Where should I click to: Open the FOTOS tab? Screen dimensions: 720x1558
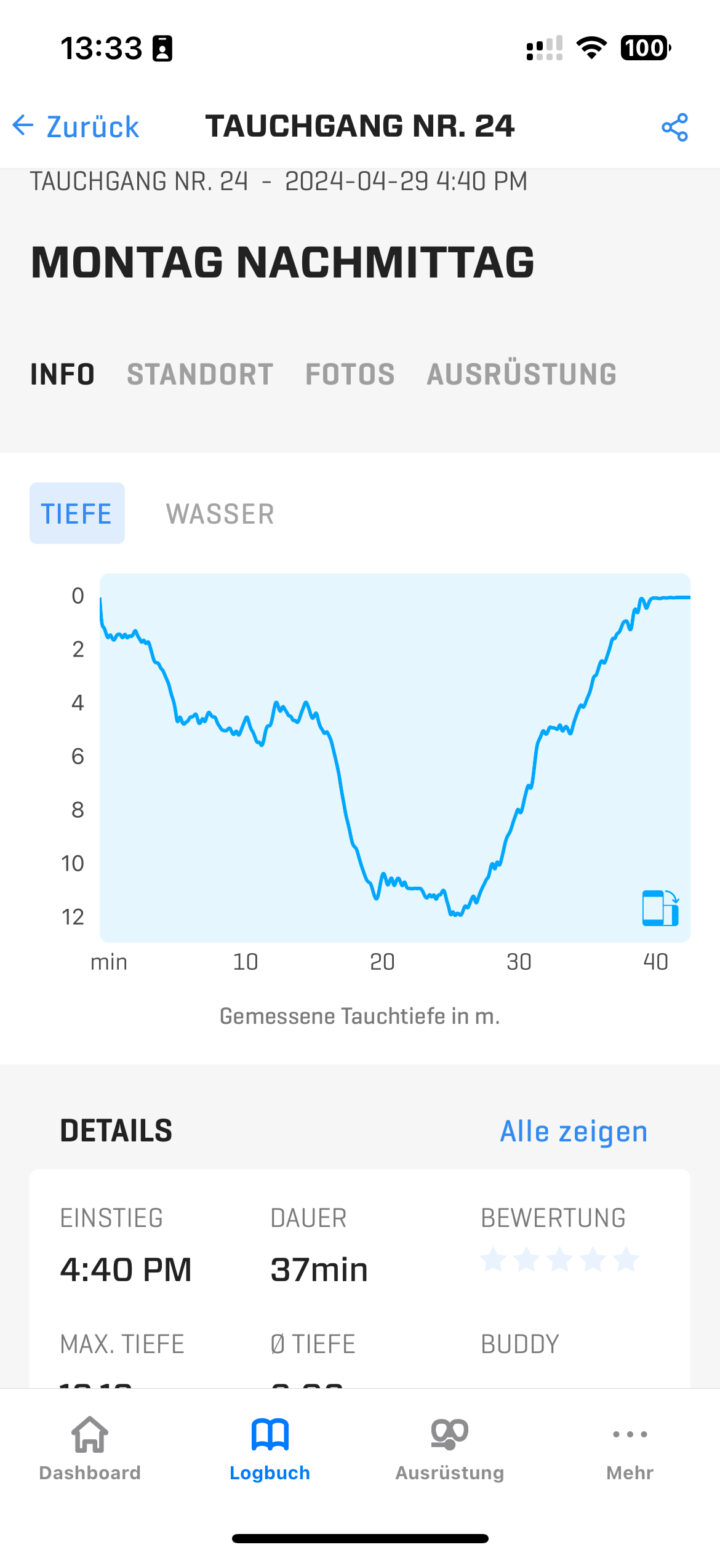350,374
